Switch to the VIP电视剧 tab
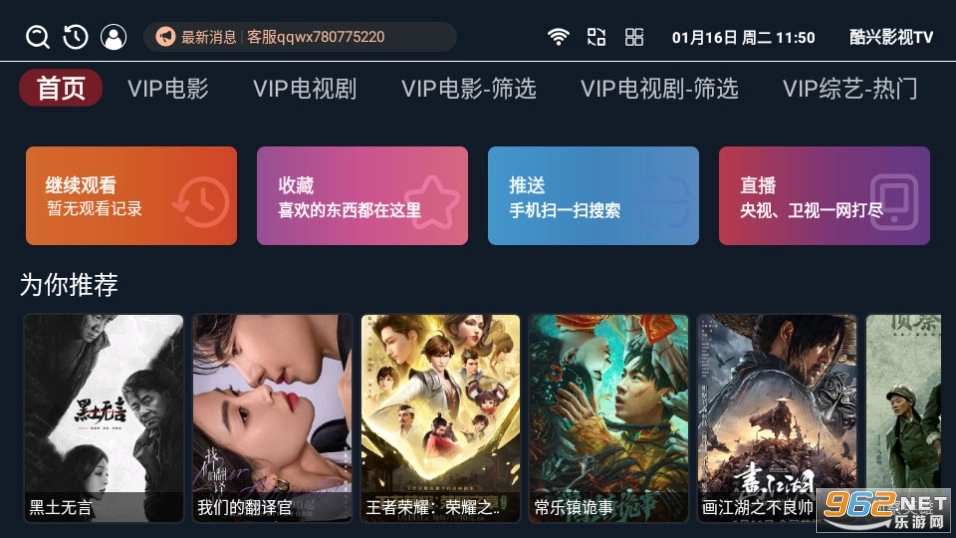Viewport: 956px width, 538px height. (x=305, y=88)
